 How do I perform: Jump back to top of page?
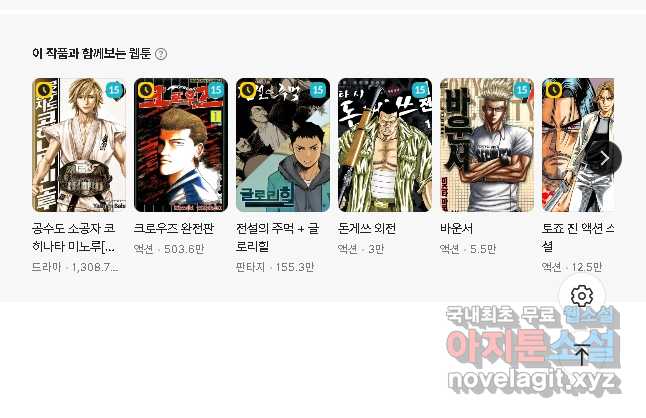click(582, 353)
